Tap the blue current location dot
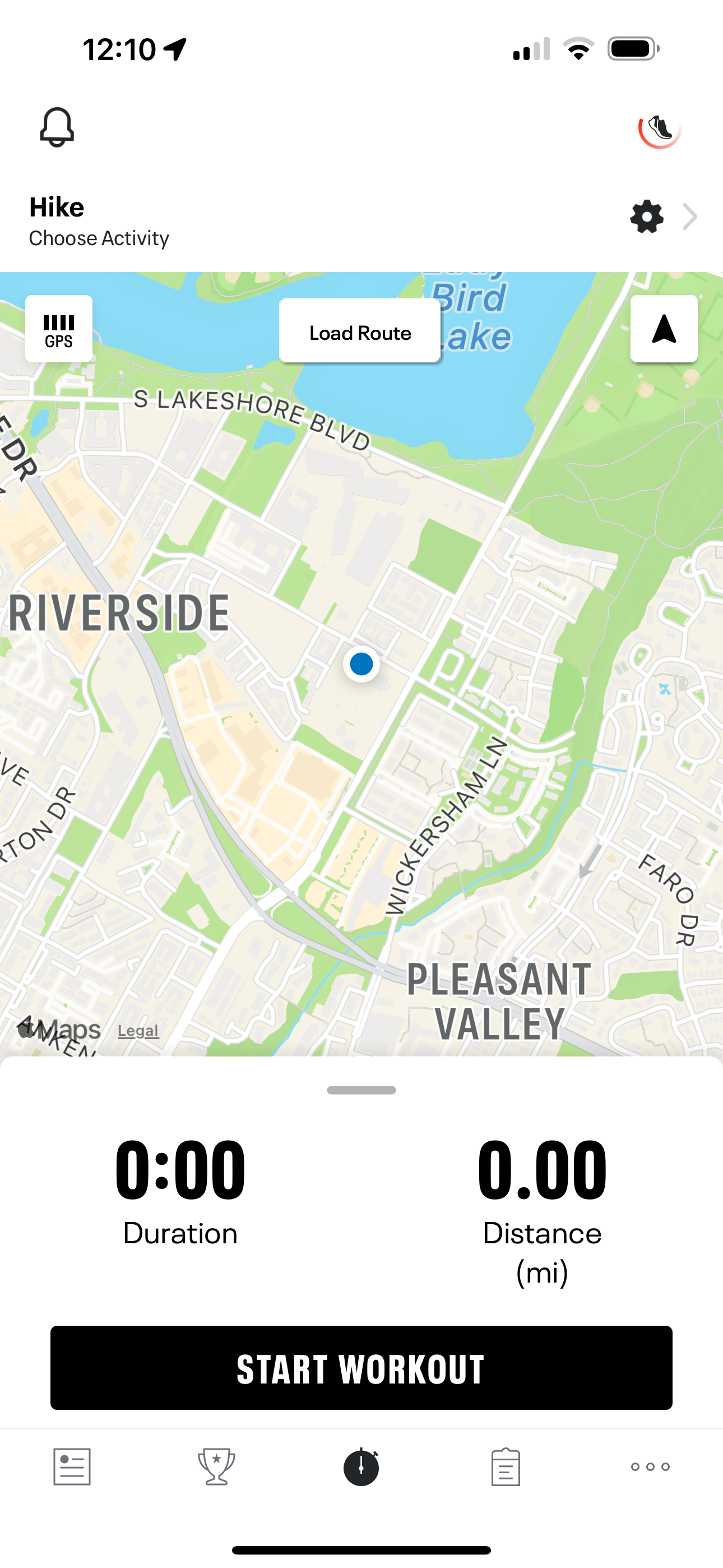 click(x=361, y=663)
